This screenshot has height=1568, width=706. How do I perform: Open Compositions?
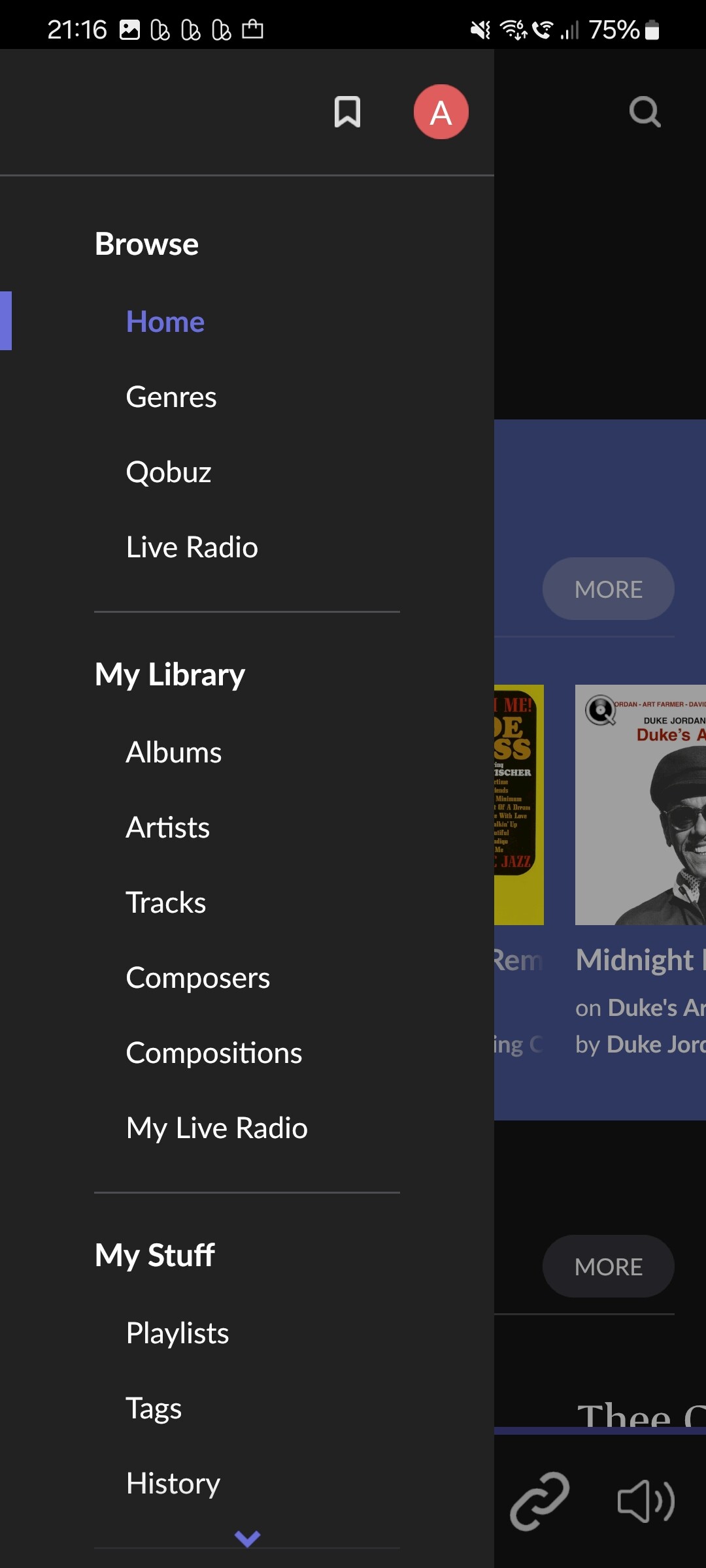(x=214, y=1053)
